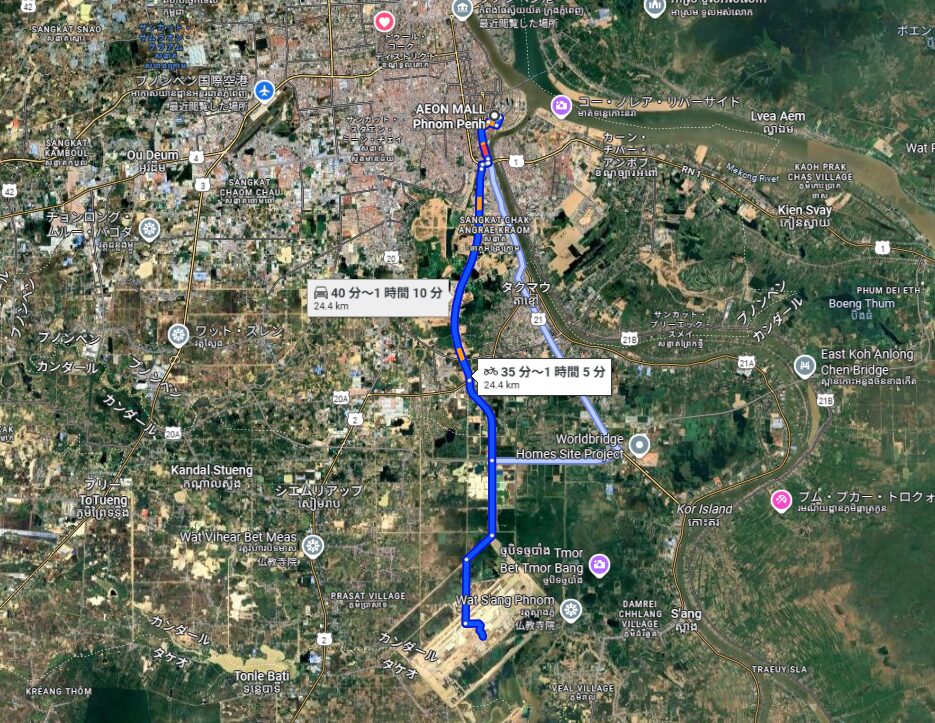Select the motorbike route label showing 35 分〜1 時間 5 分
Screen dimensions: 935x723
coord(542,377)
